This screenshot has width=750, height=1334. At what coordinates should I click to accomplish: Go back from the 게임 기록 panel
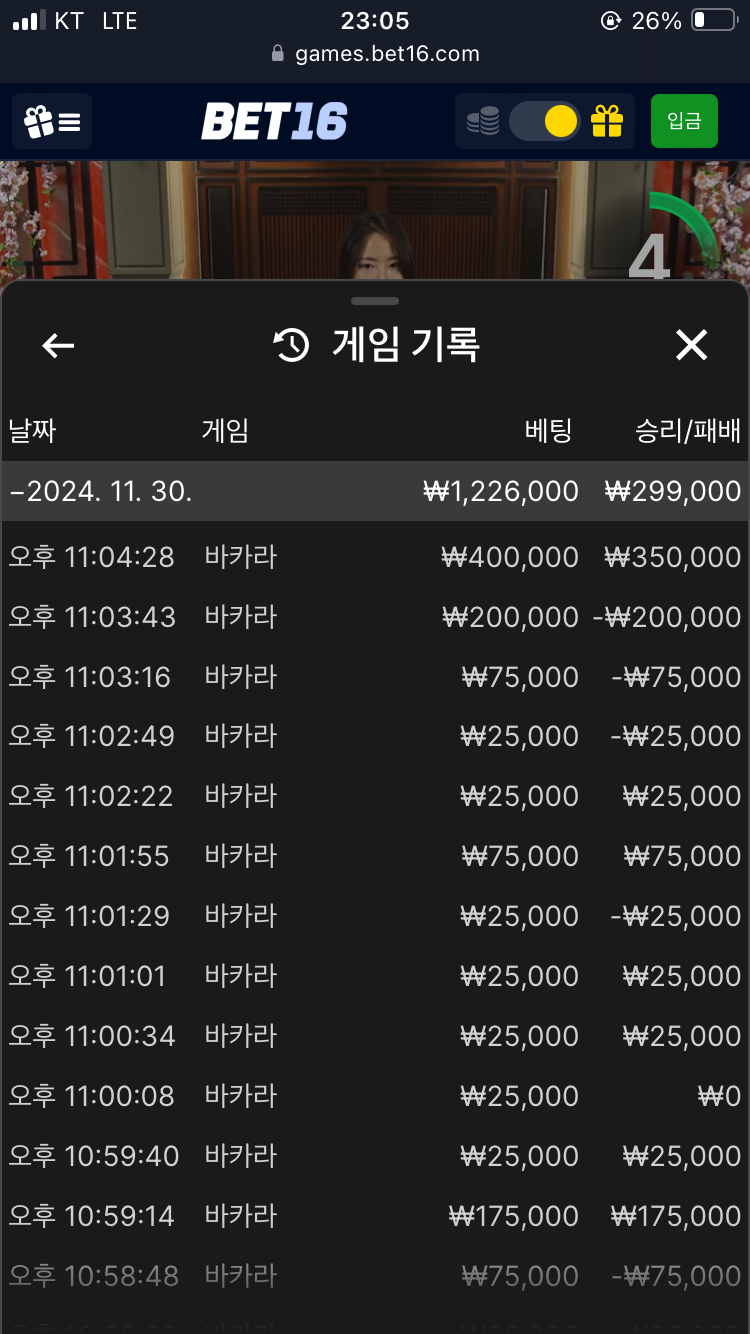tap(58, 345)
